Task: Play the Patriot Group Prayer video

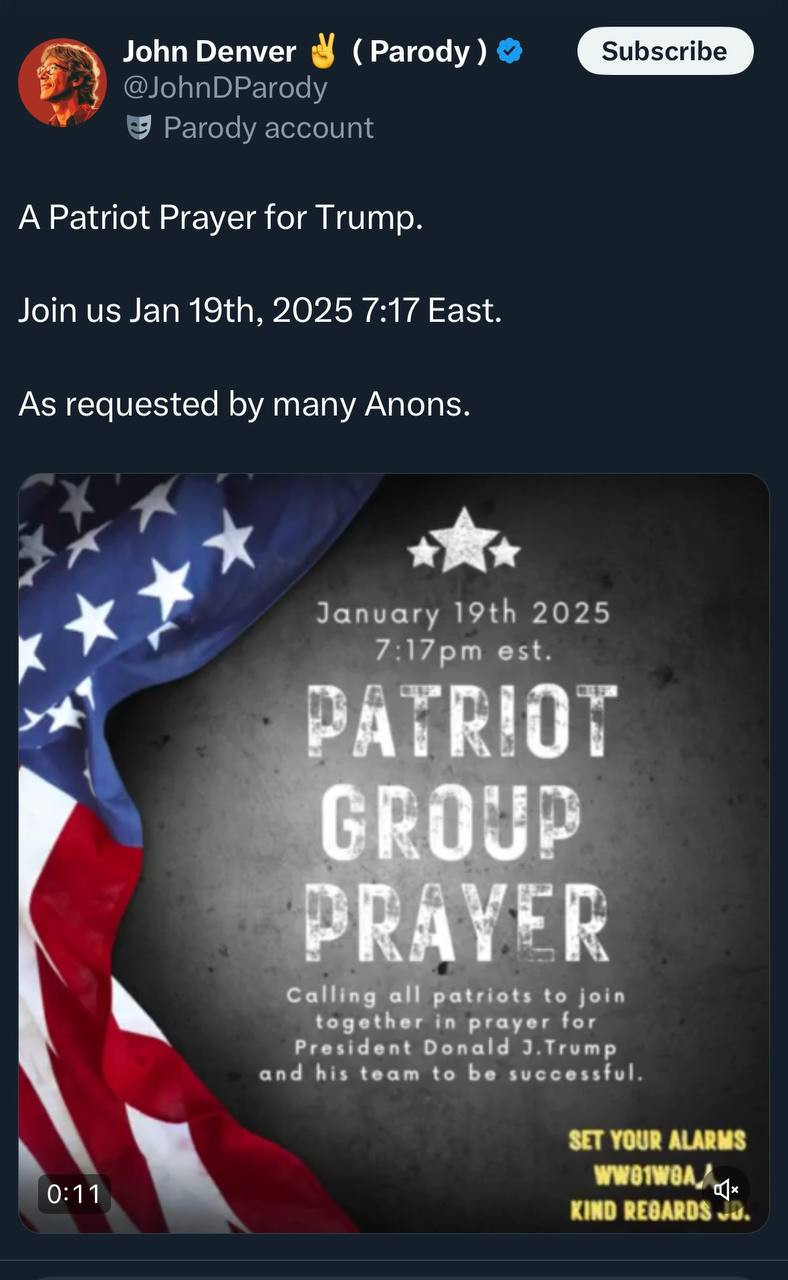Action: pyautogui.click(x=394, y=853)
